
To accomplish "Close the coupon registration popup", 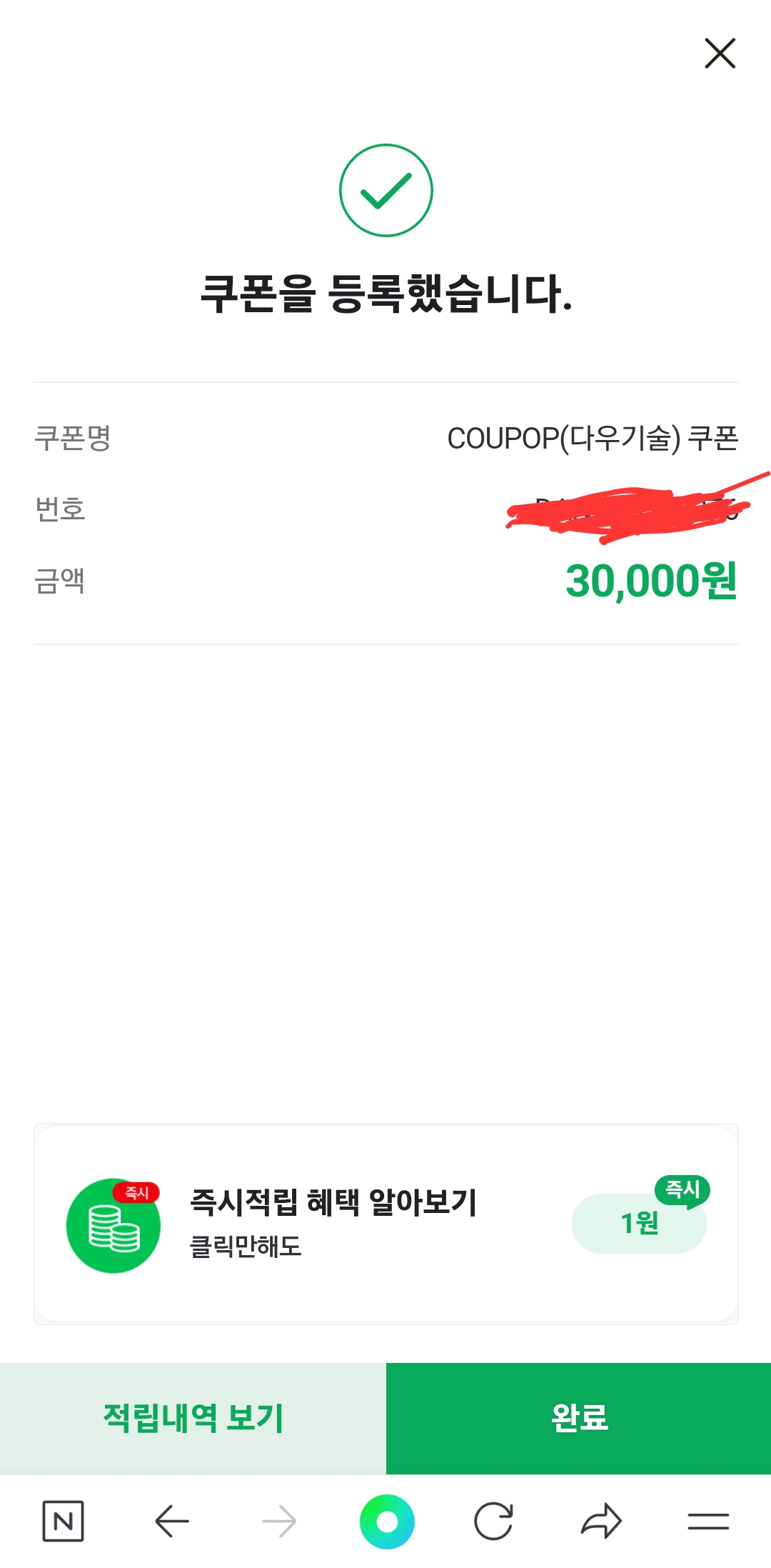I will [x=720, y=54].
